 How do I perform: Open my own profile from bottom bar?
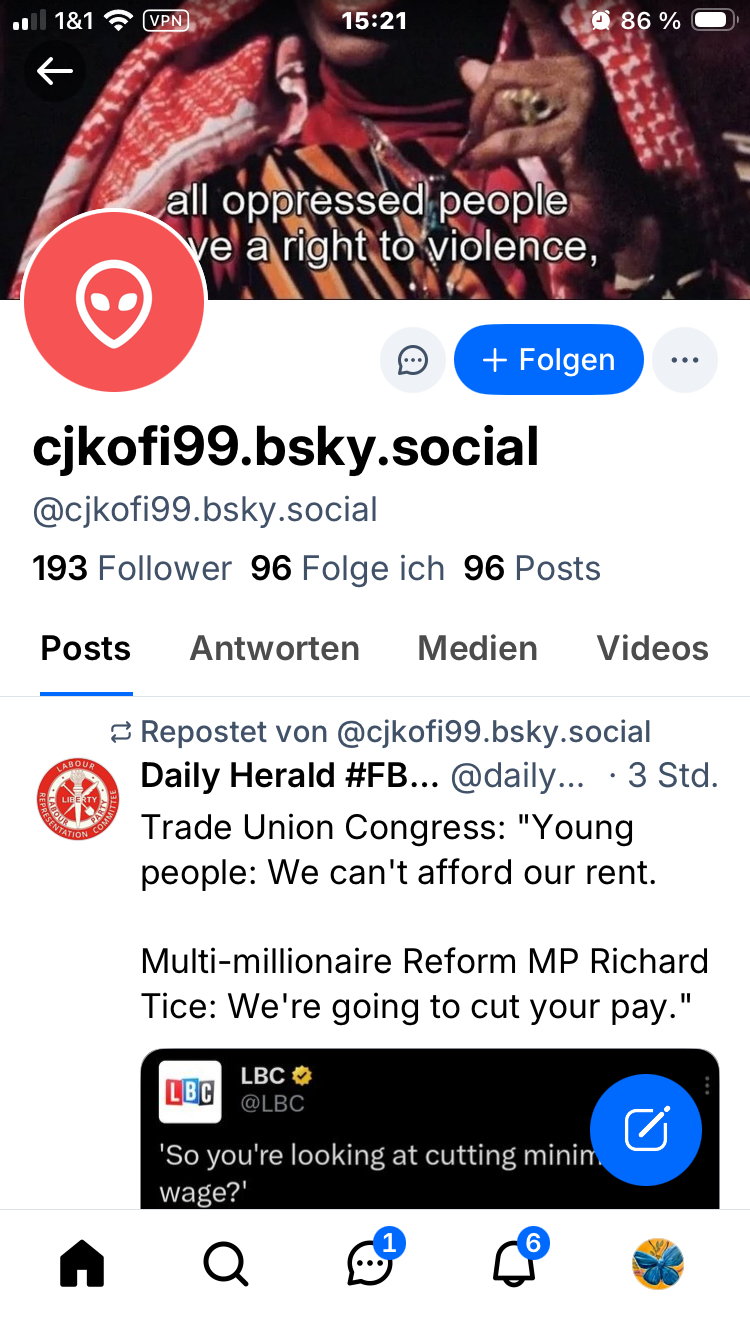[658, 1266]
